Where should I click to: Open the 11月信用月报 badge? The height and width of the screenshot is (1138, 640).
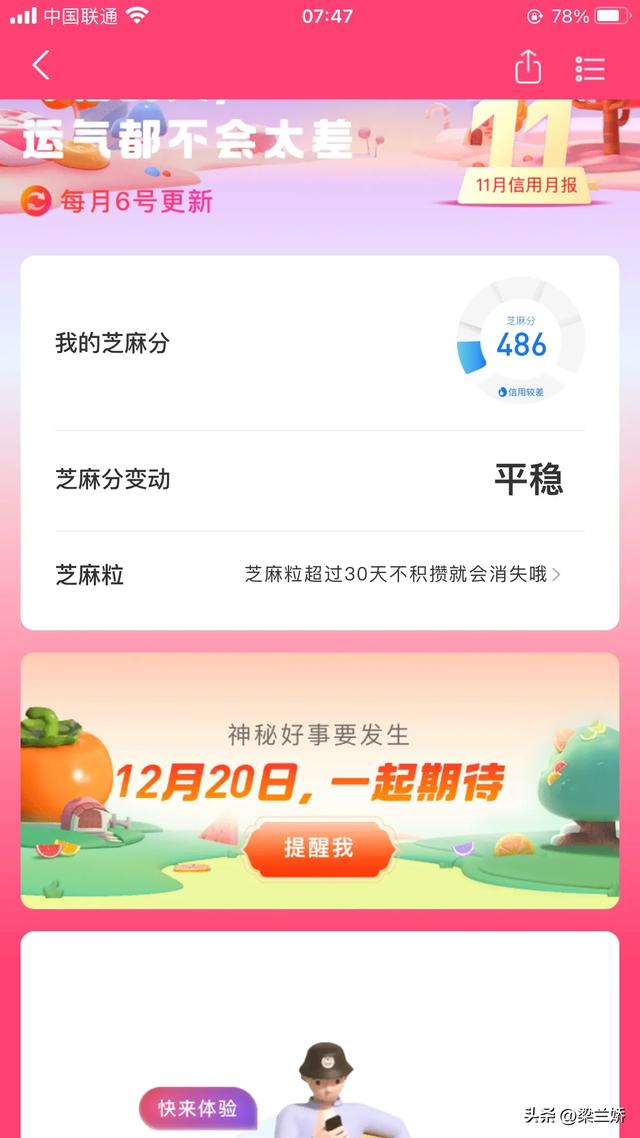(526, 185)
